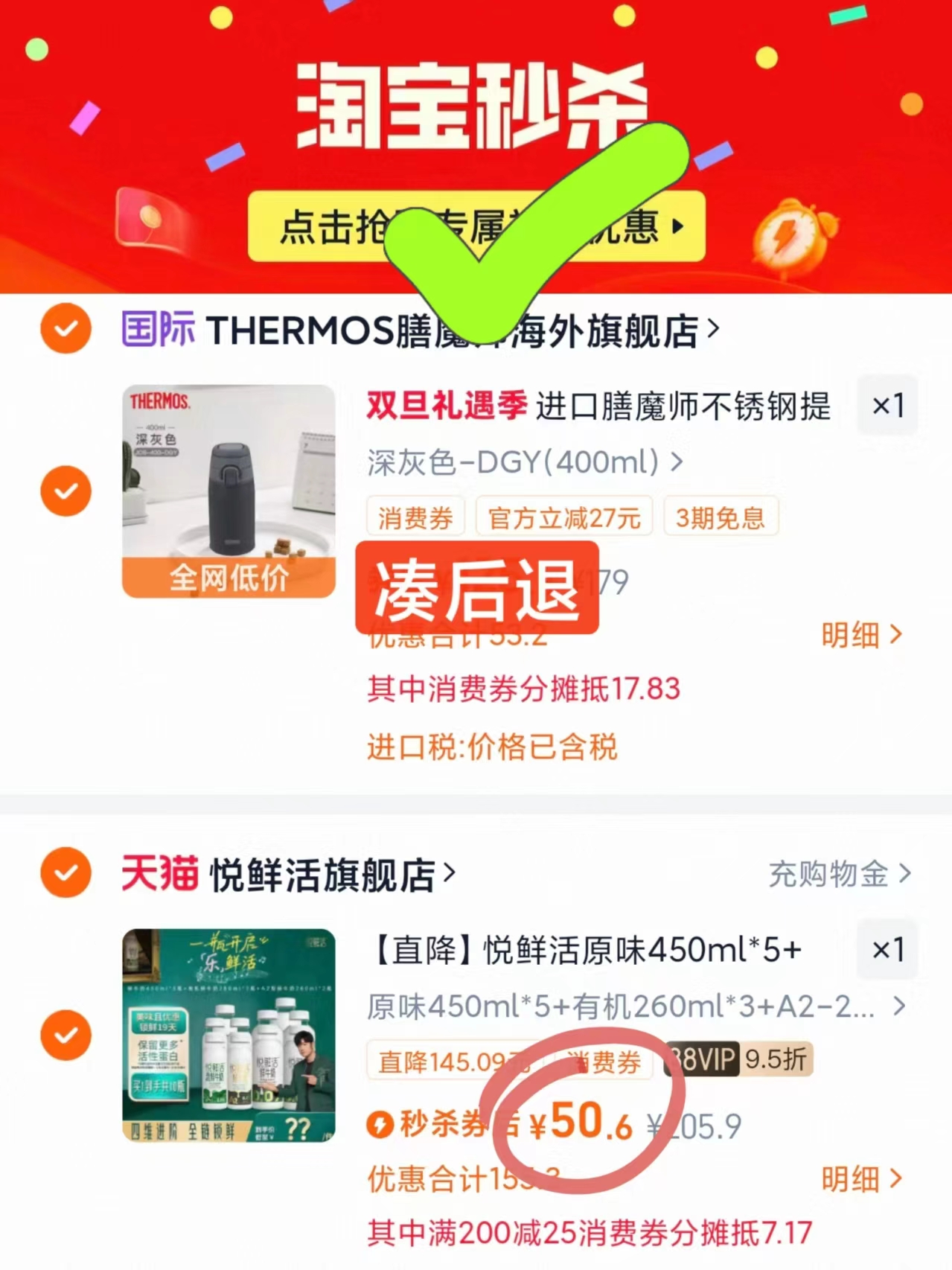Uncheck the THERMOS store selection circle
This screenshot has width=952, height=1270.
66,328
